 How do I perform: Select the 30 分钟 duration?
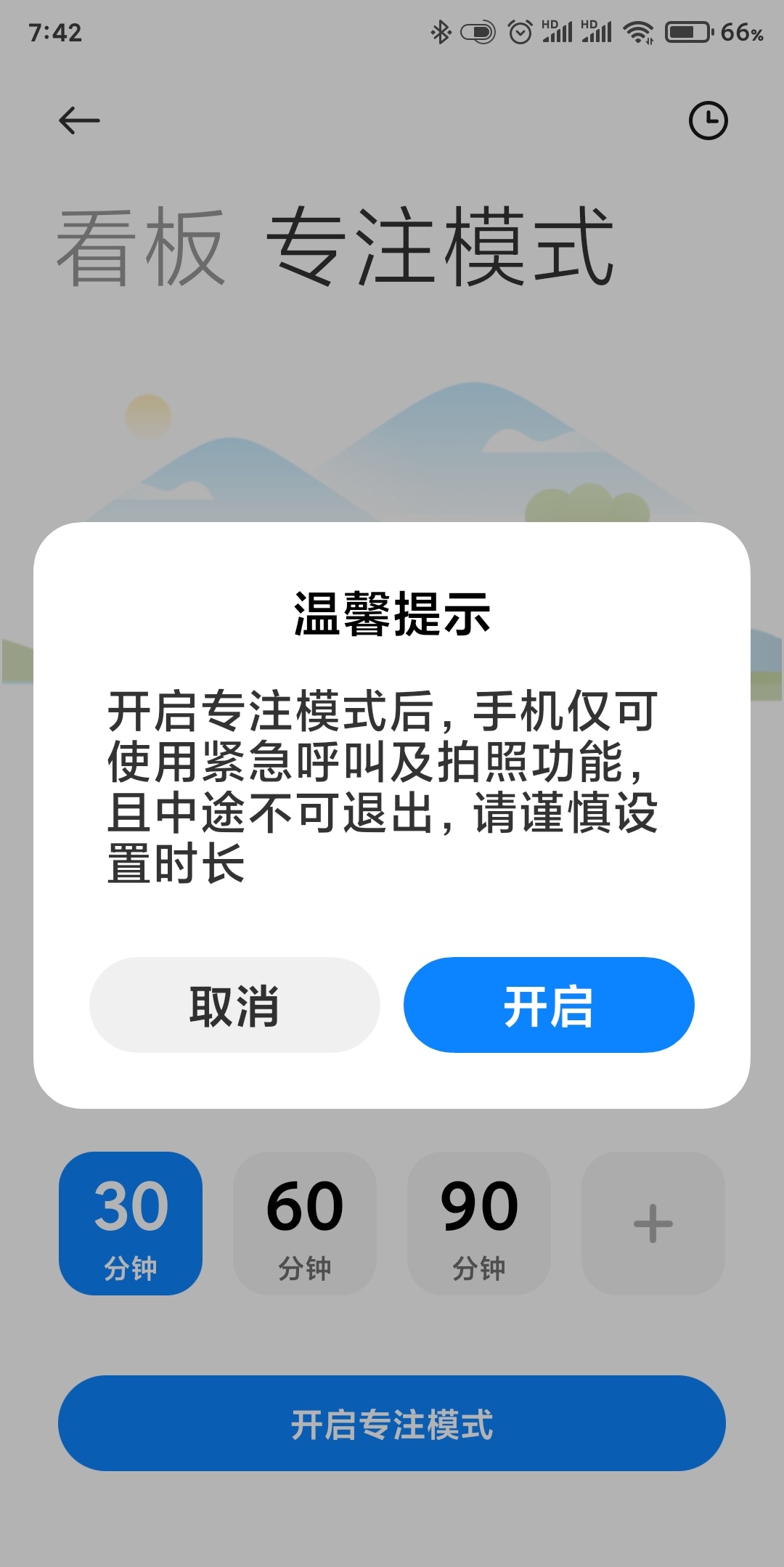(131, 1223)
